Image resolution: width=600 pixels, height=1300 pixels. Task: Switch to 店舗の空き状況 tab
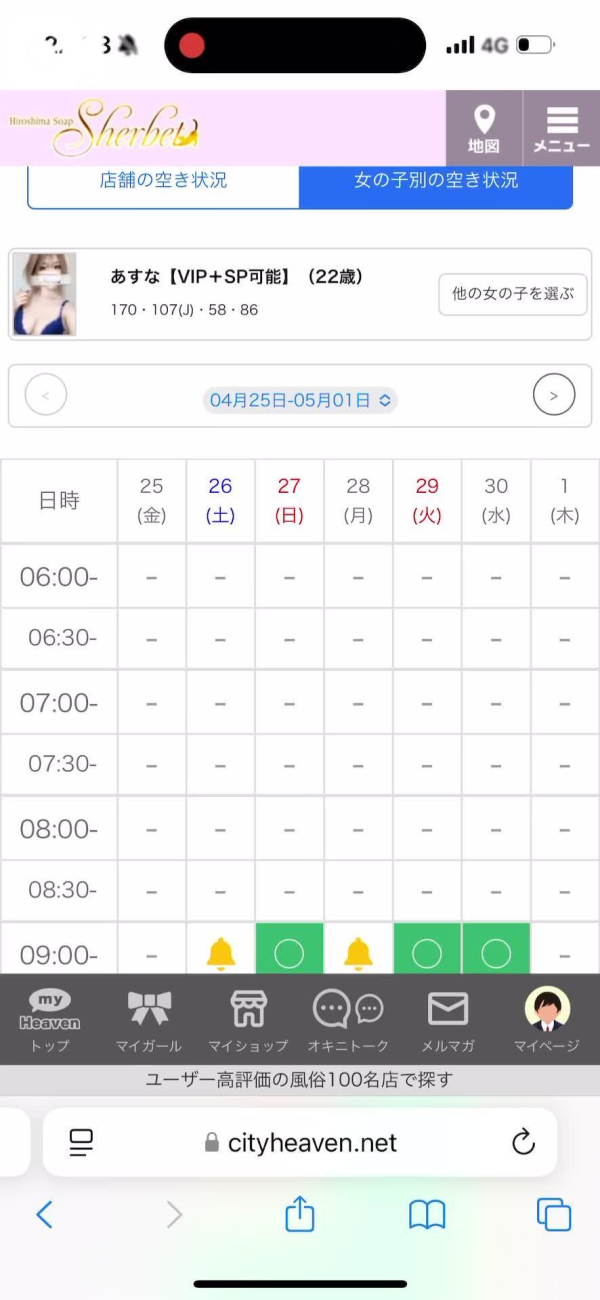coord(164,181)
